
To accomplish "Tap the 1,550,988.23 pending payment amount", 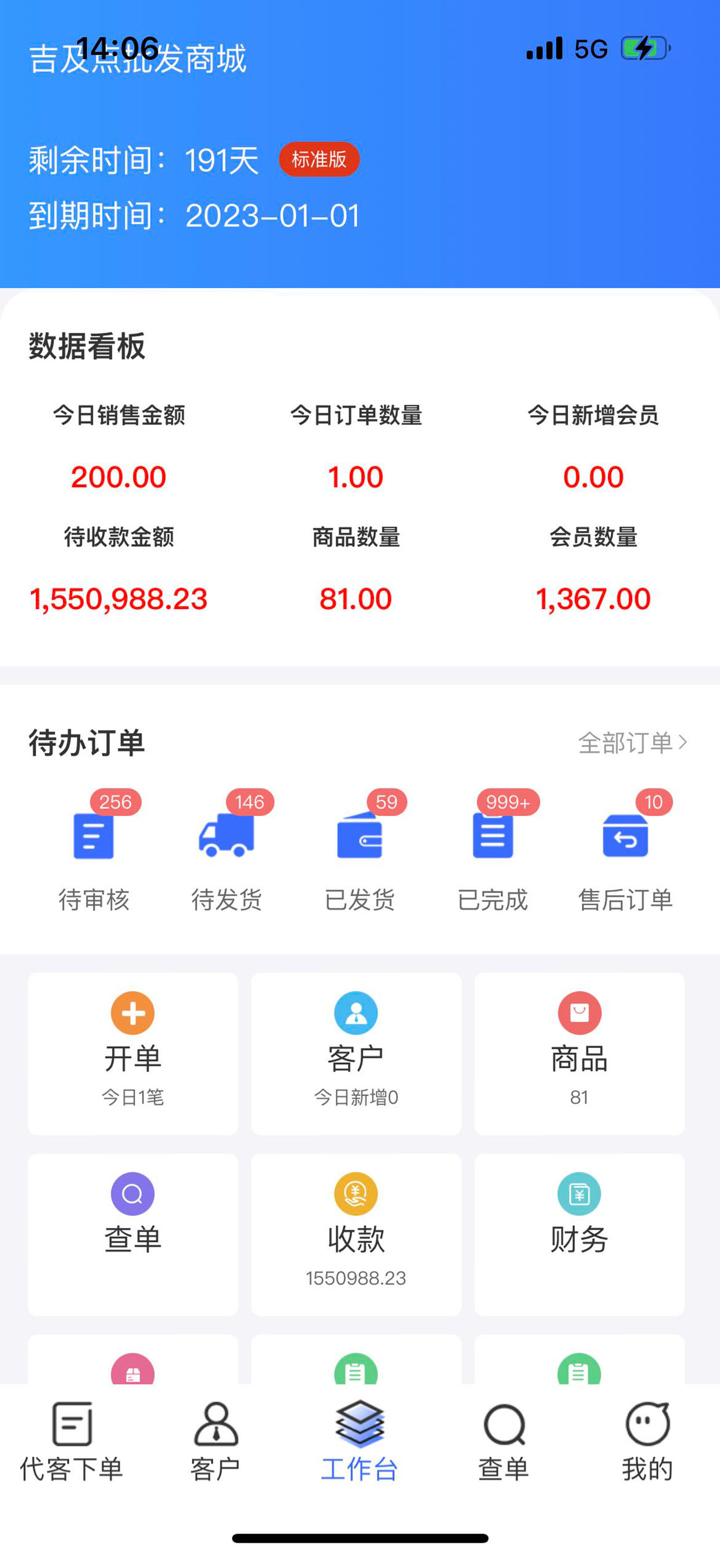I will click(117, 598).
